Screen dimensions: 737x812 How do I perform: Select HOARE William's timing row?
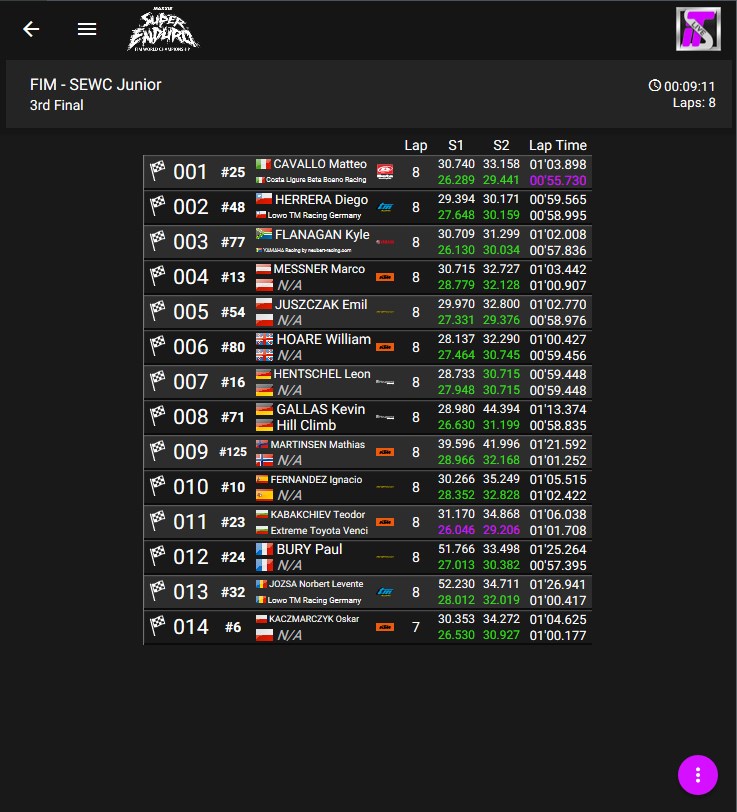pos(367,347)
